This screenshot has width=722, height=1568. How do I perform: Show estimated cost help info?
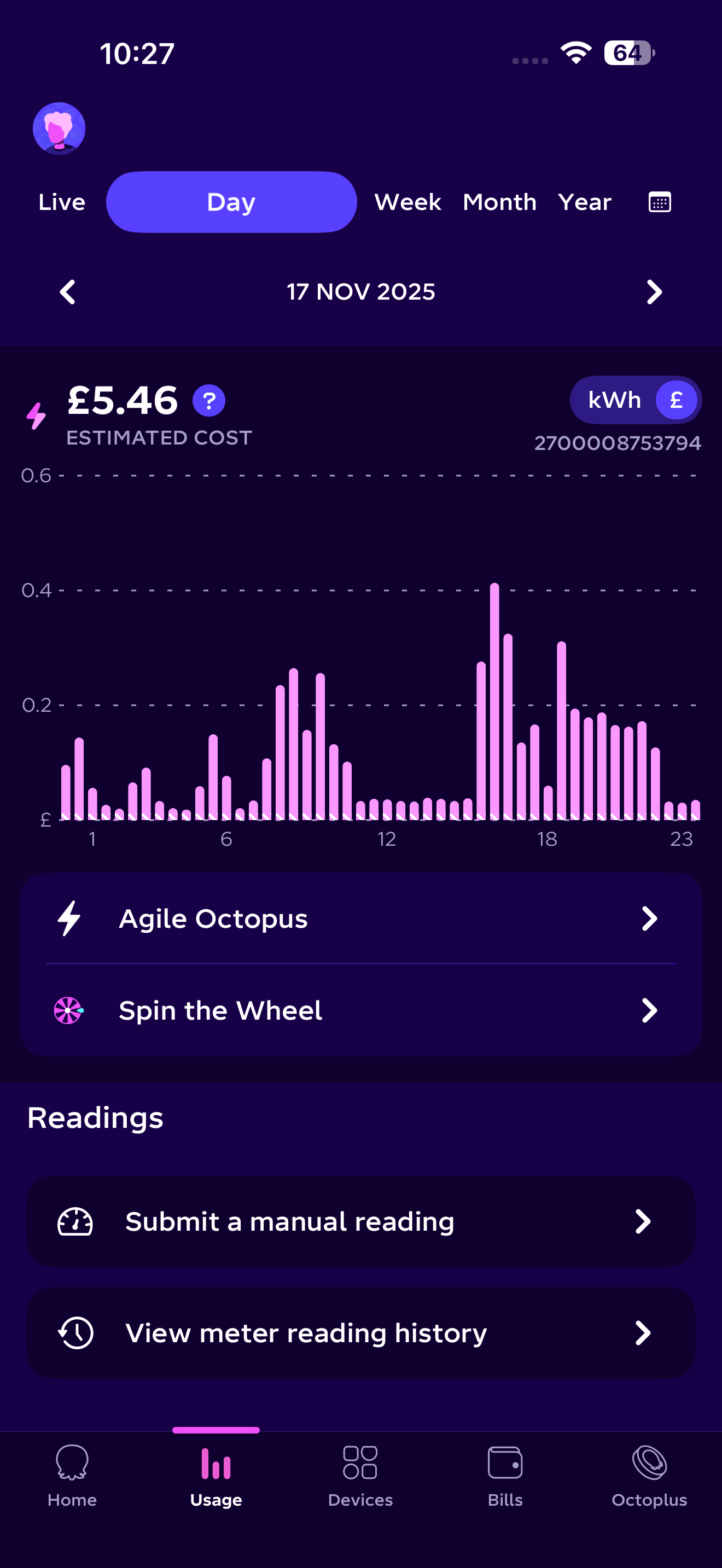(209, 401)
